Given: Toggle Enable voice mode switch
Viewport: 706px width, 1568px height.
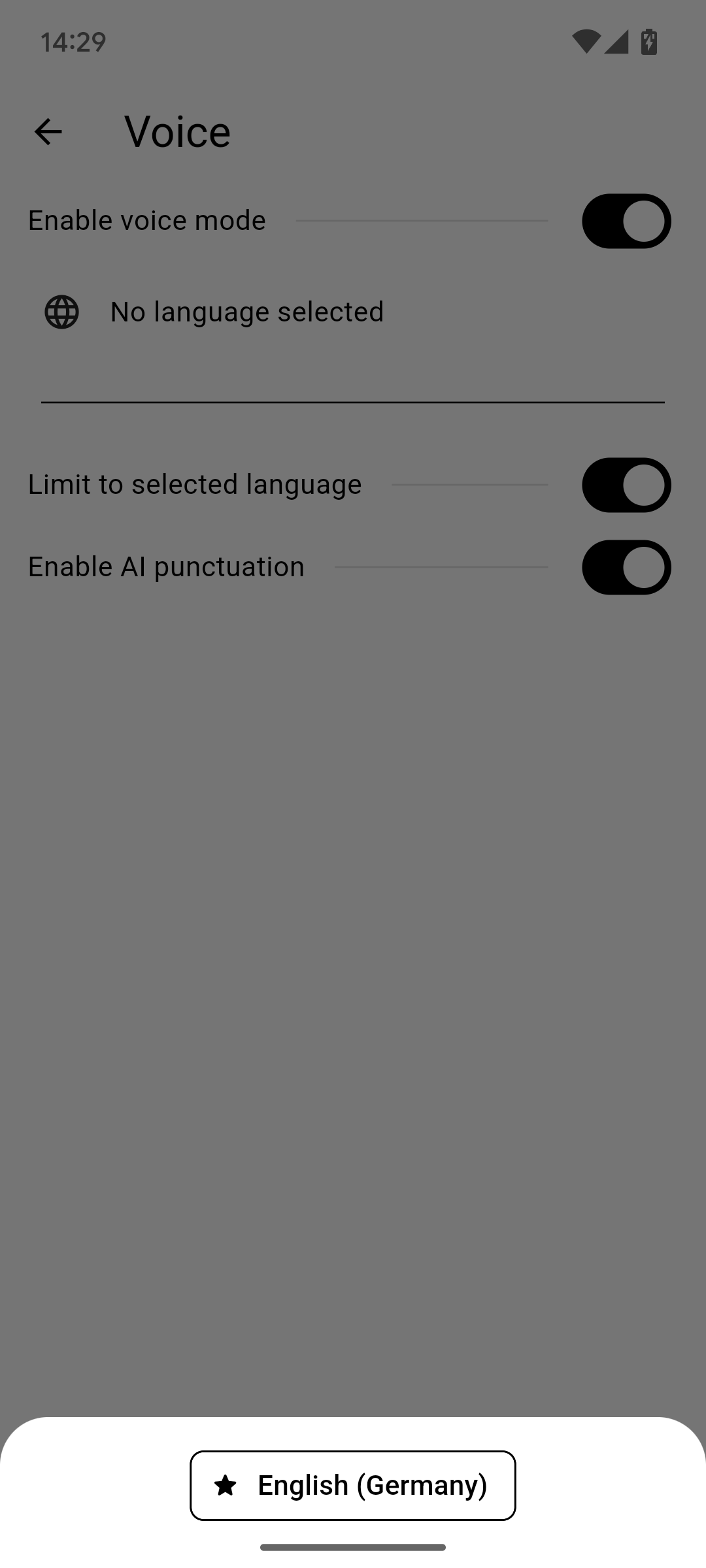Looking at the screenshot, I should (x=626, y=221).
